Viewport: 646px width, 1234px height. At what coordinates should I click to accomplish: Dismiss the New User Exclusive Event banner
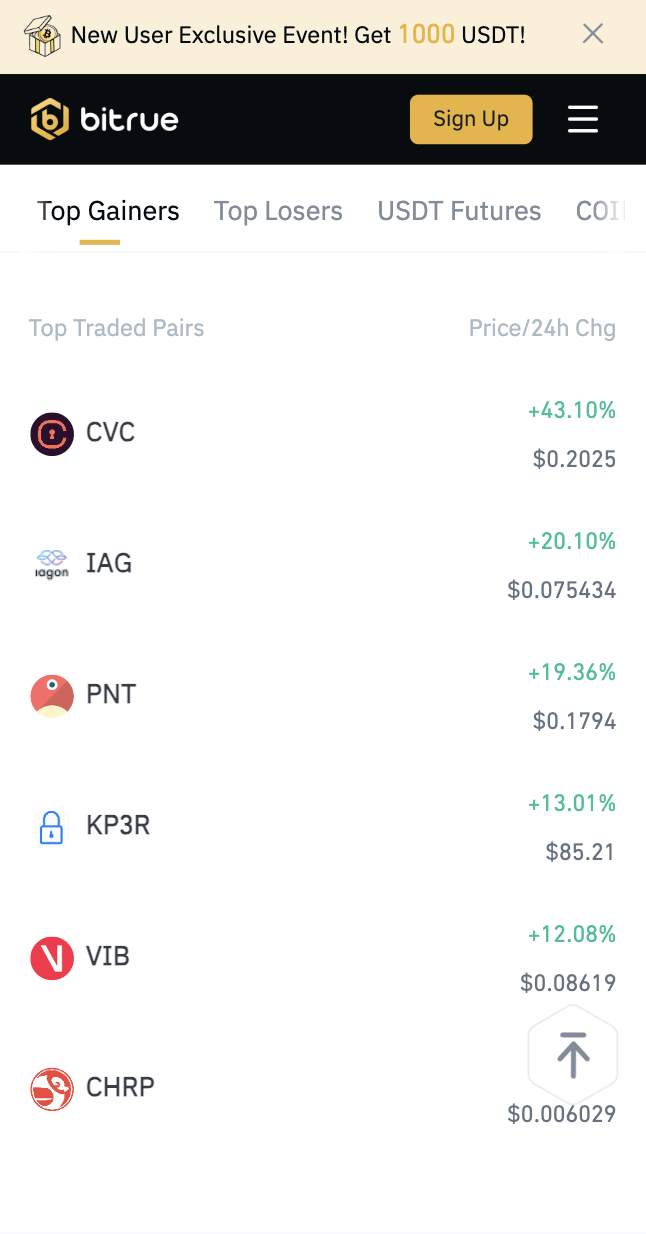[593, 35]
